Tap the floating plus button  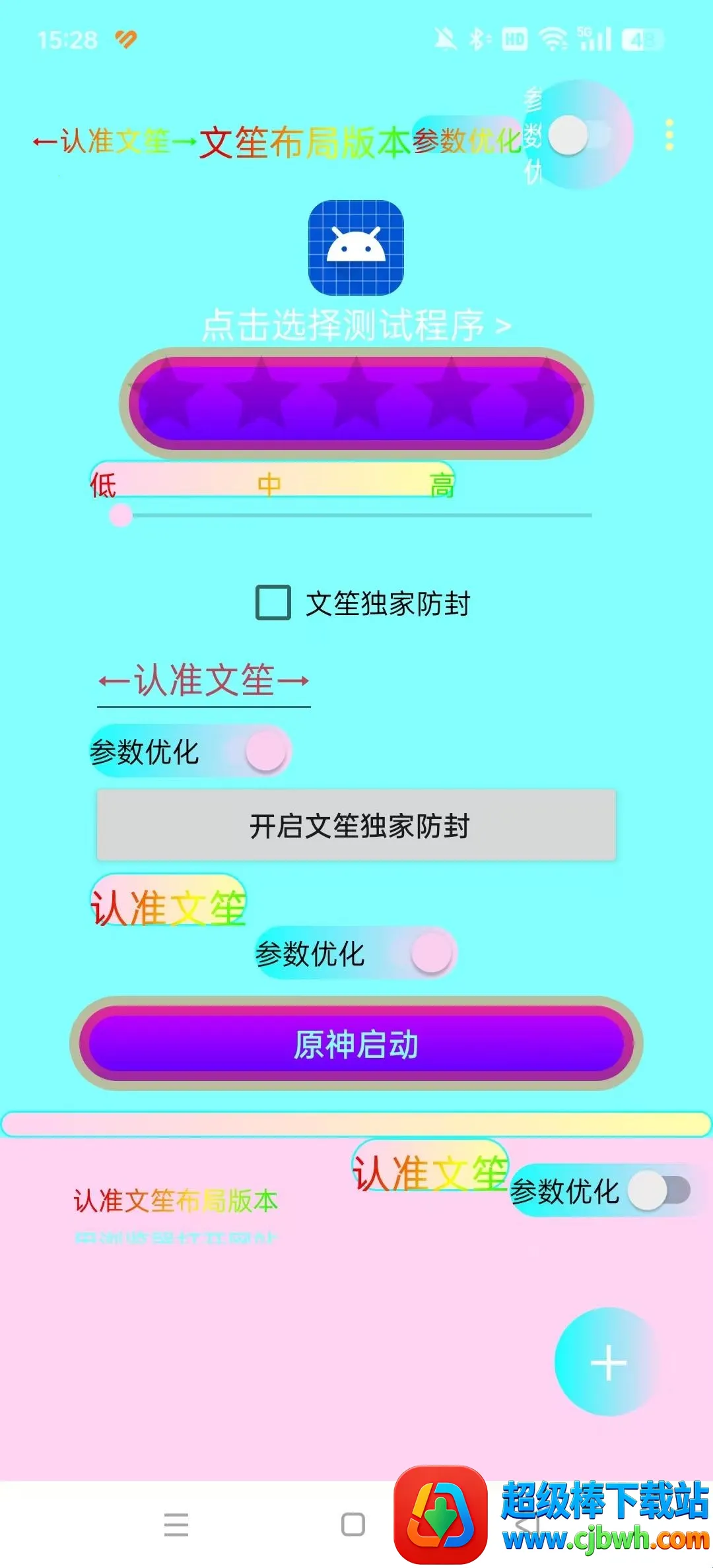point(608,1362)
